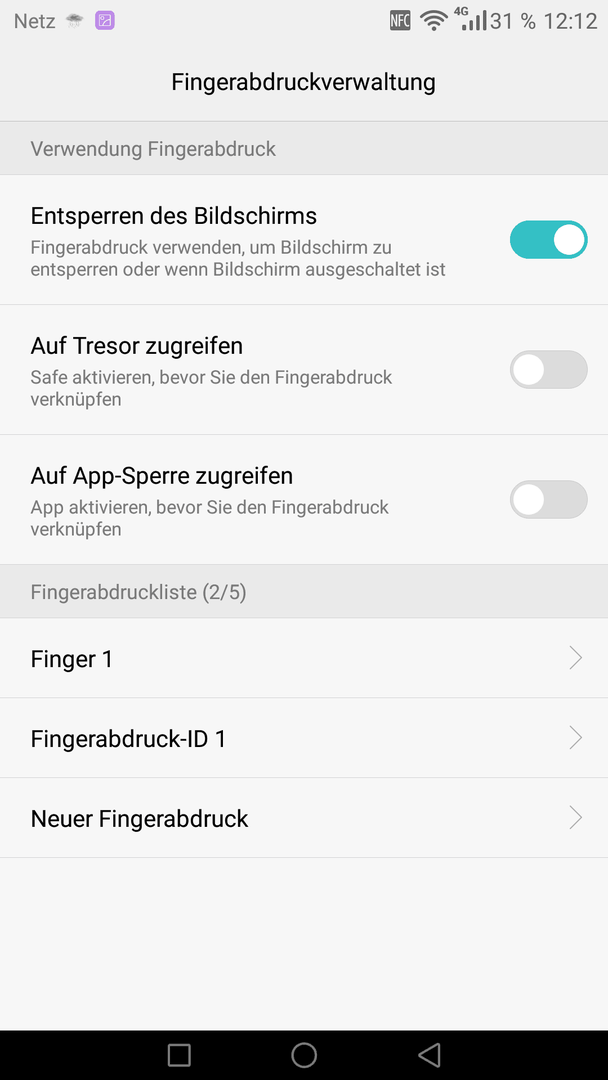Disable Entsperren des Bildschirms switch
Image resolution: width=608 pixels, height=1080 pixels.
click(548, 240)
